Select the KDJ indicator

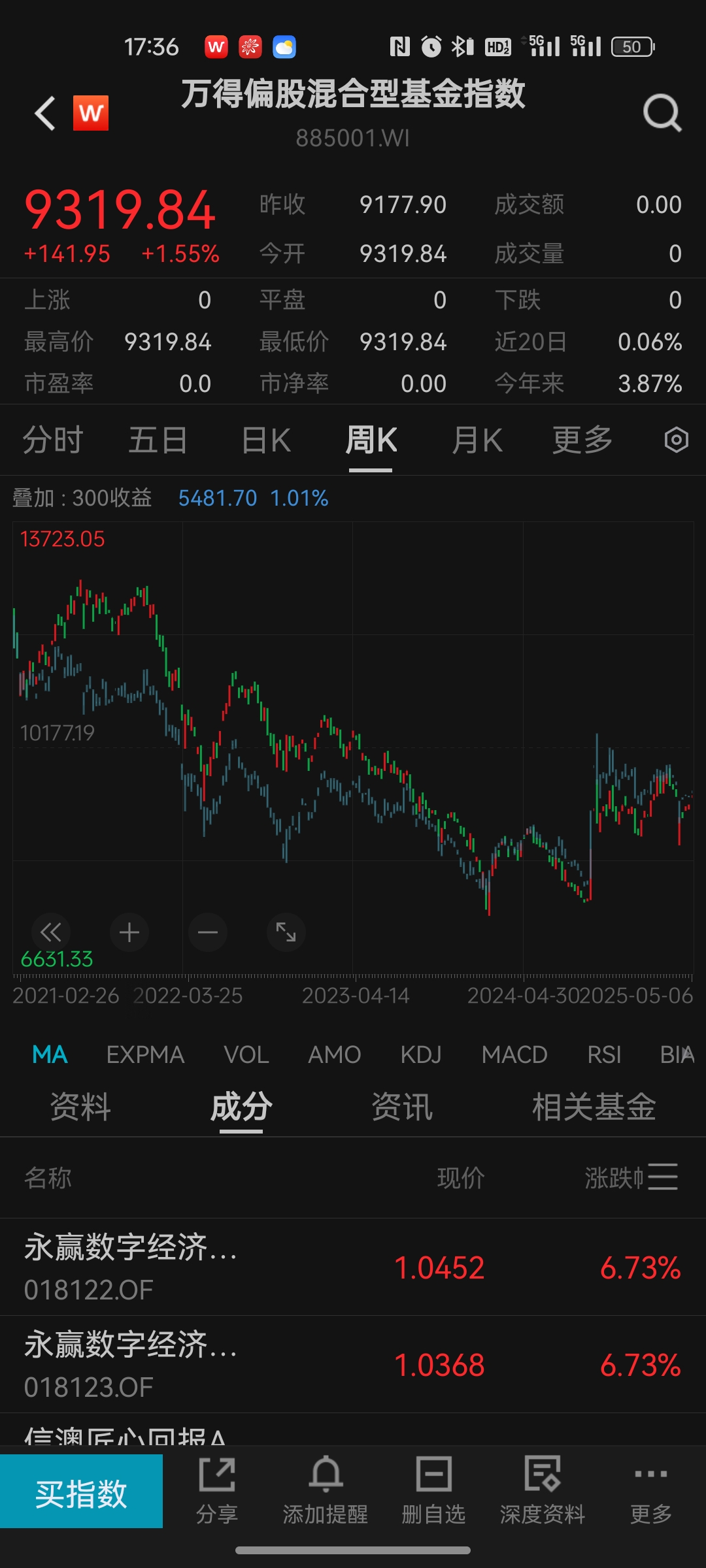coord(421,1054)
